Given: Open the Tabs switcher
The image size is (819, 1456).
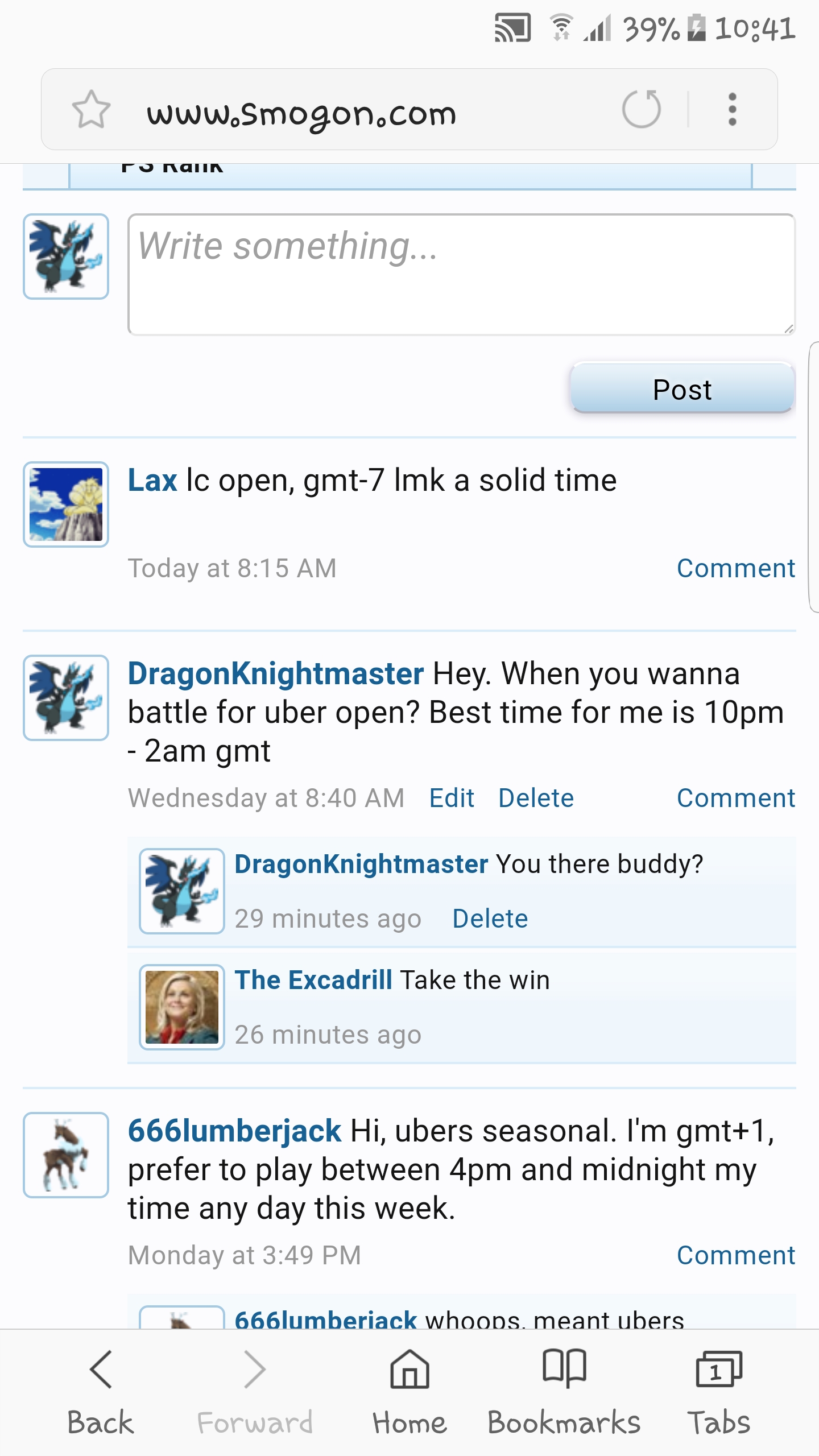Looking at the screenshot, I should coord(719,1392).
